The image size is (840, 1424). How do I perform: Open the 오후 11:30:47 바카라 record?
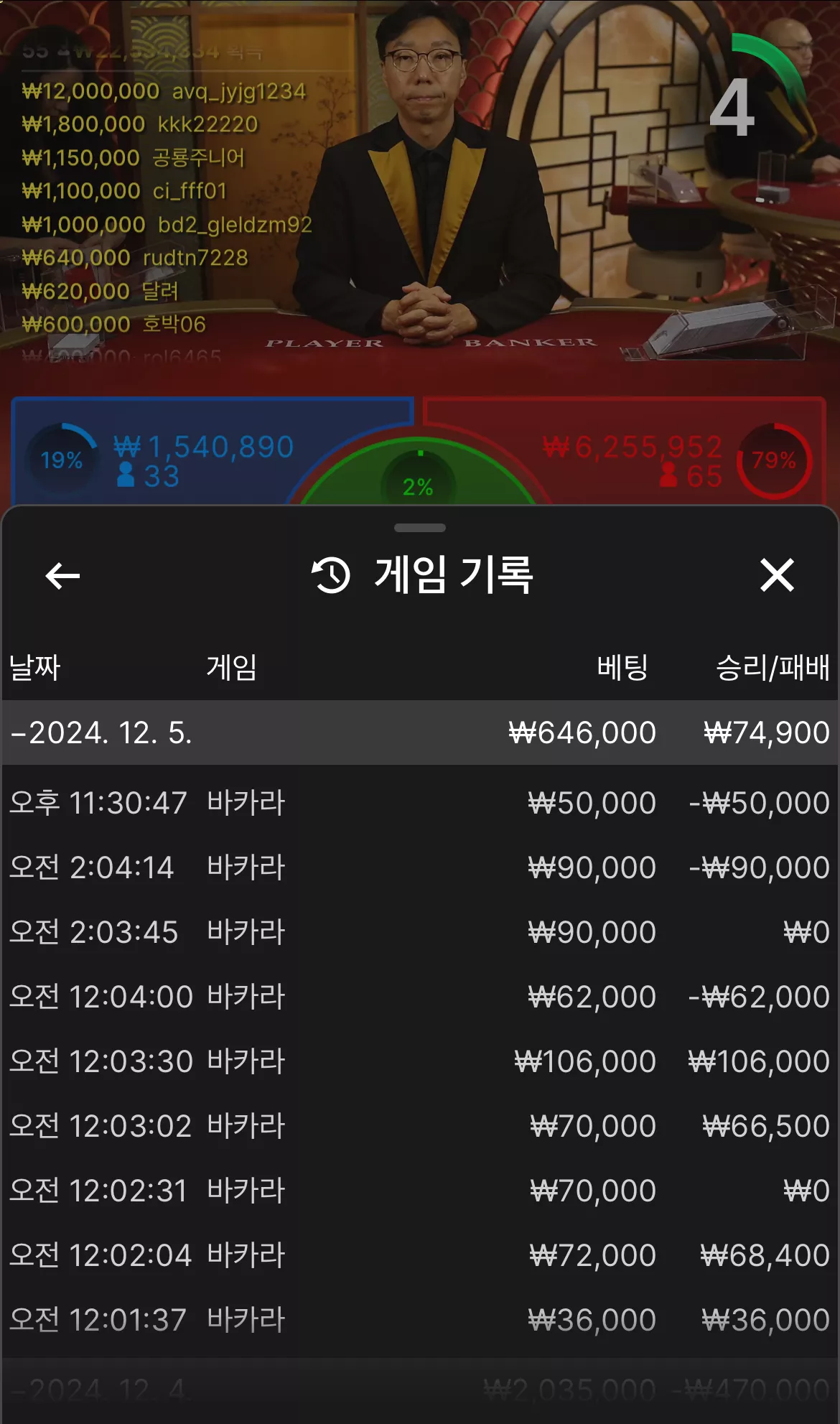[x=420, y=802]
